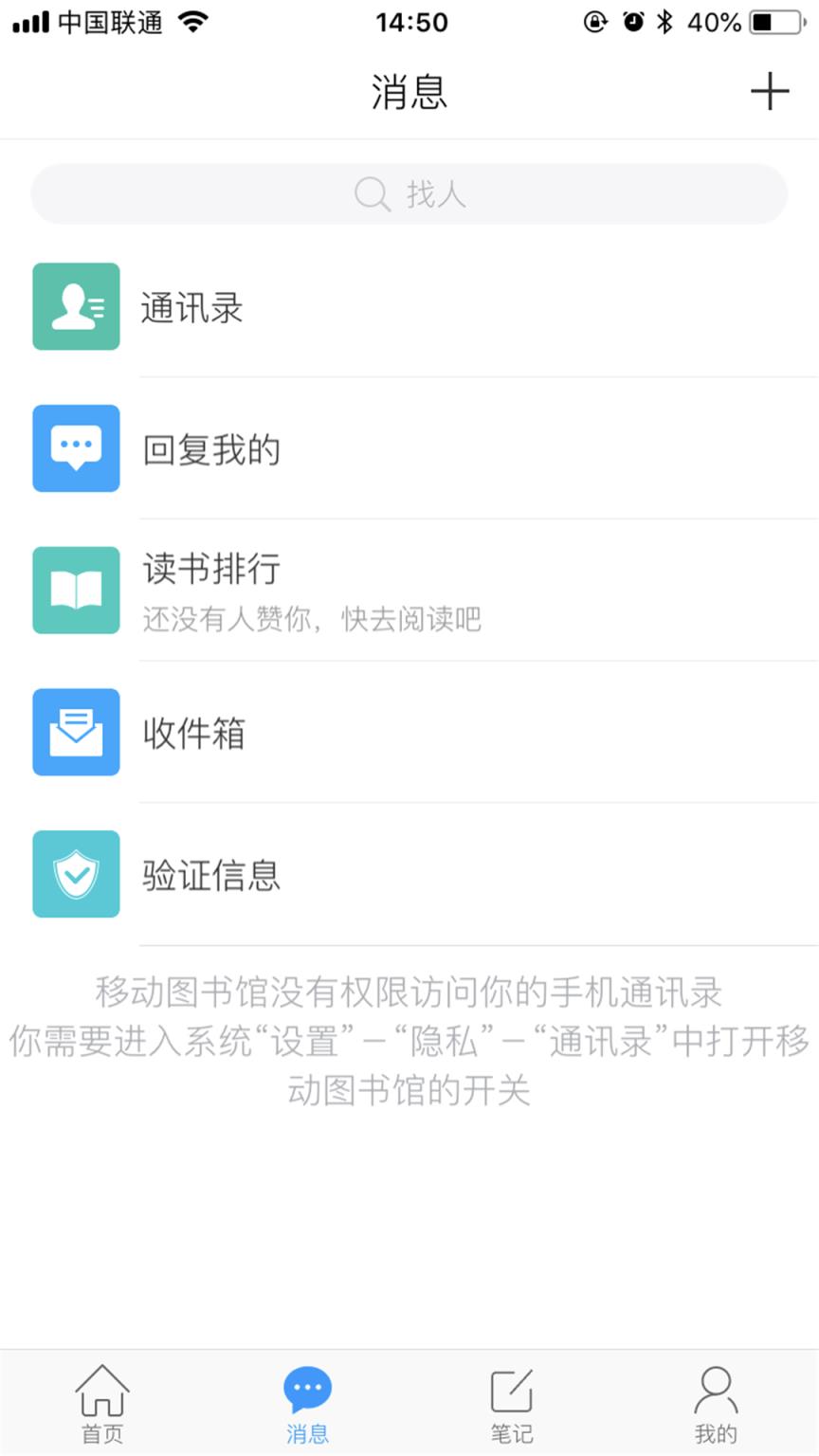The image size is (819, 1456).
Task: Select the 读书排行 open-book icon
Action: coord(76,590)
